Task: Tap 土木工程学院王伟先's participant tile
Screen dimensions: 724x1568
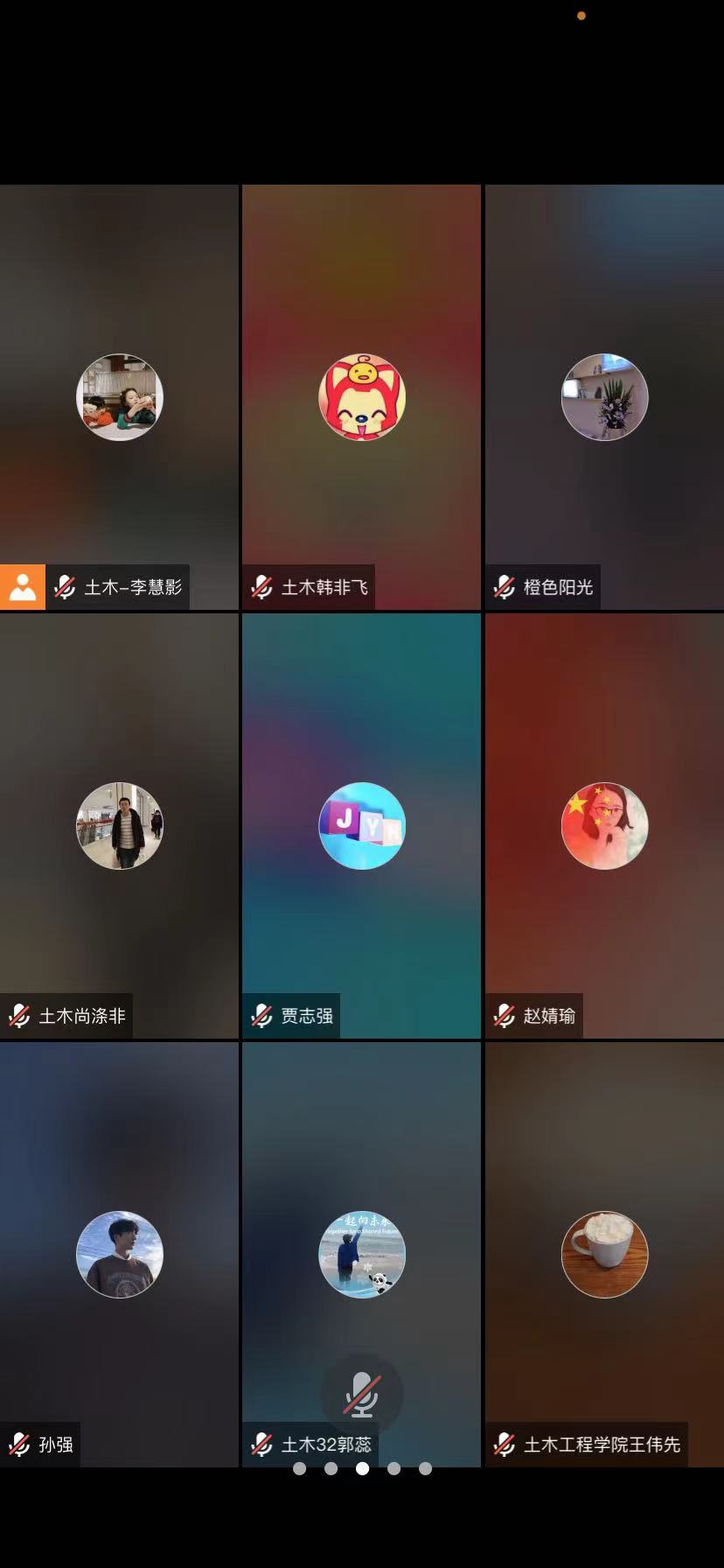Action: click(604, 1255)
